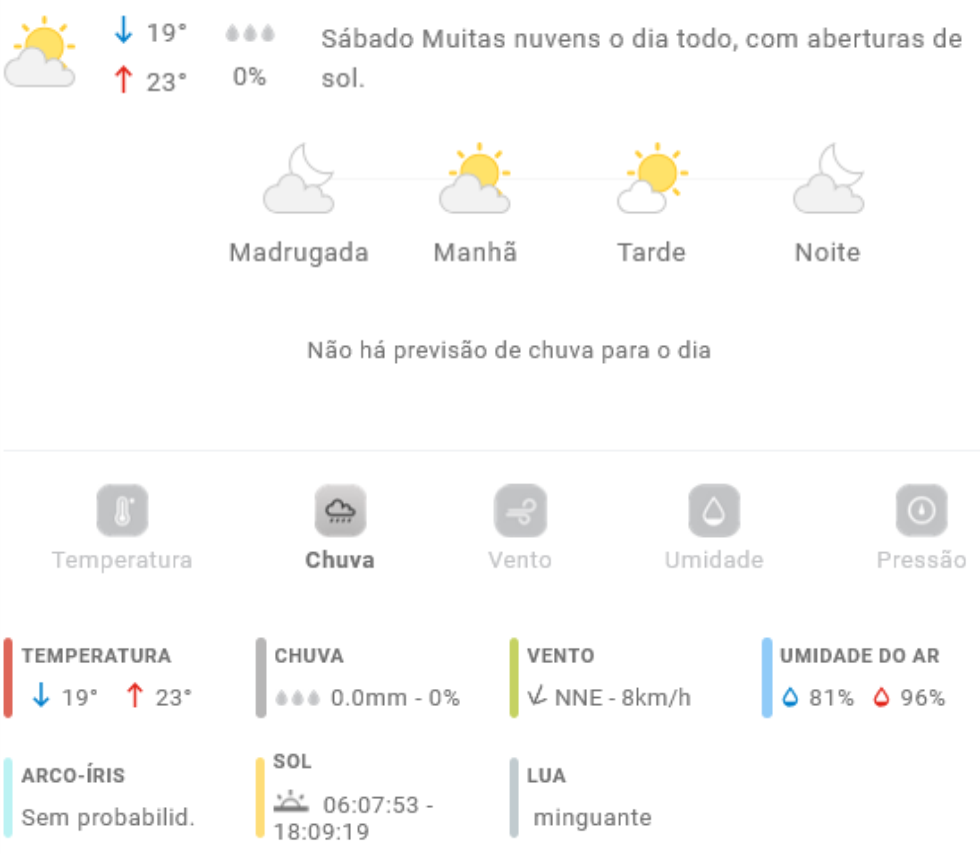Open the Umidade tab
Image resolution: width=980 pixels, height=854 pixels.
tap(714, 528)
